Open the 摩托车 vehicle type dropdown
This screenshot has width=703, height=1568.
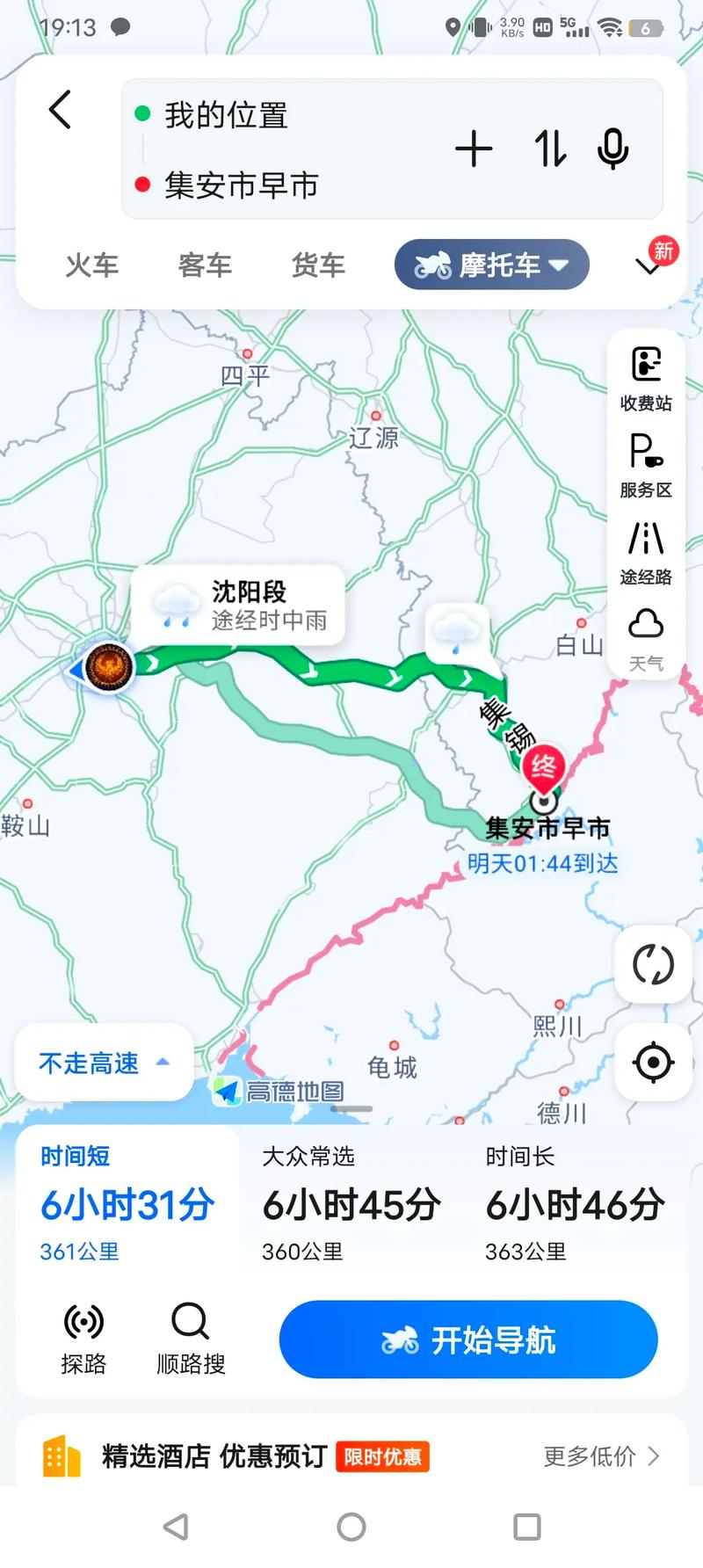(491, 264)
